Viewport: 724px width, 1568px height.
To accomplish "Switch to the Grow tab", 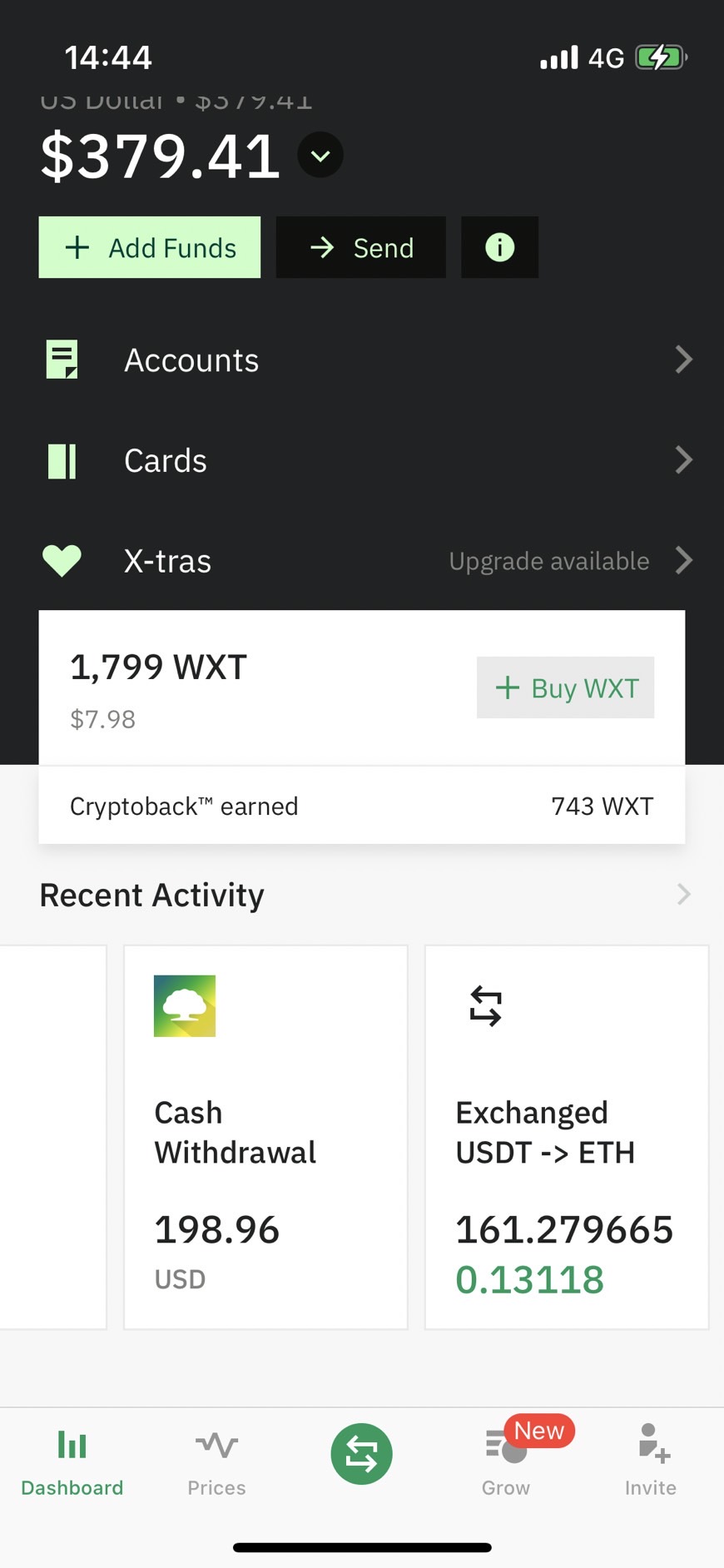I will pos(506,1461).
